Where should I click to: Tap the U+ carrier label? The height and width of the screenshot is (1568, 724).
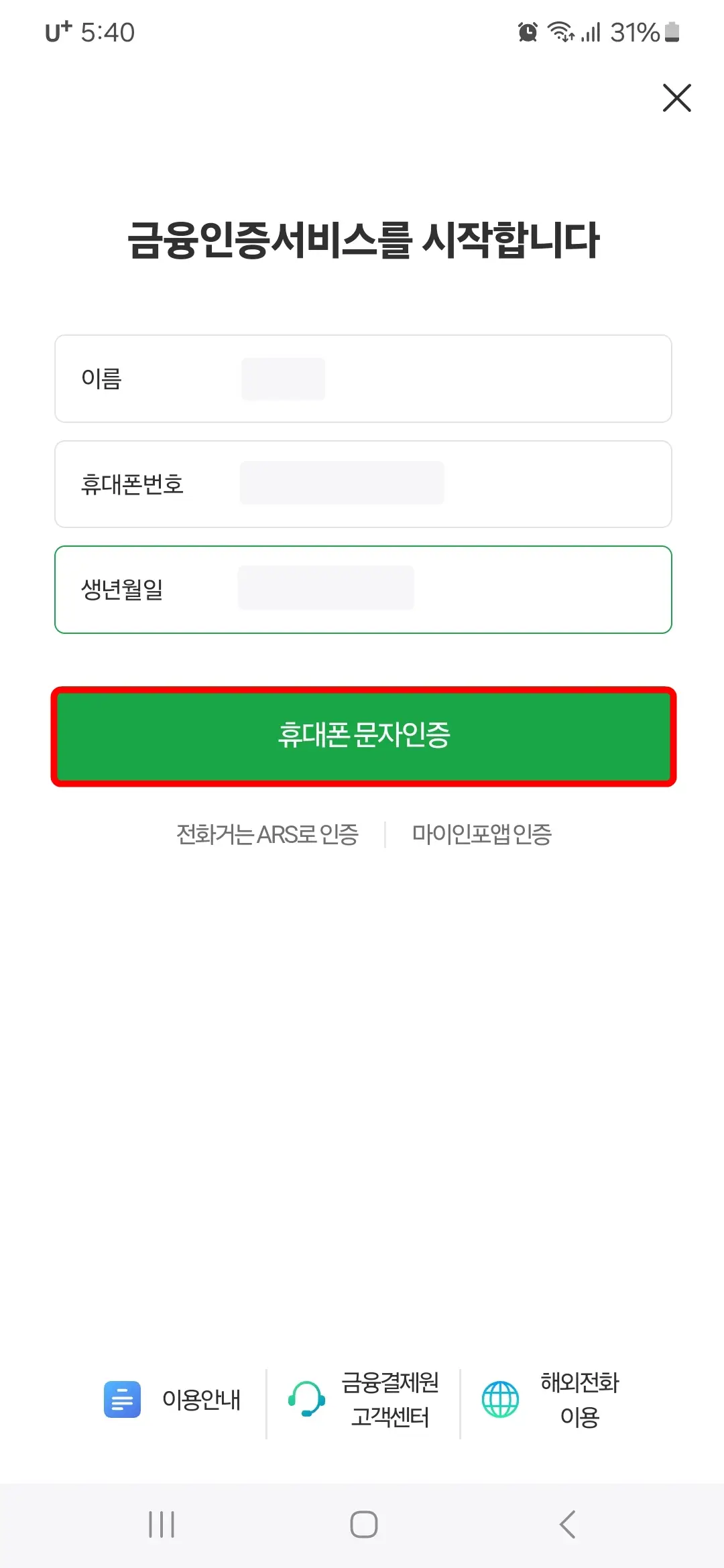[56, 31]
